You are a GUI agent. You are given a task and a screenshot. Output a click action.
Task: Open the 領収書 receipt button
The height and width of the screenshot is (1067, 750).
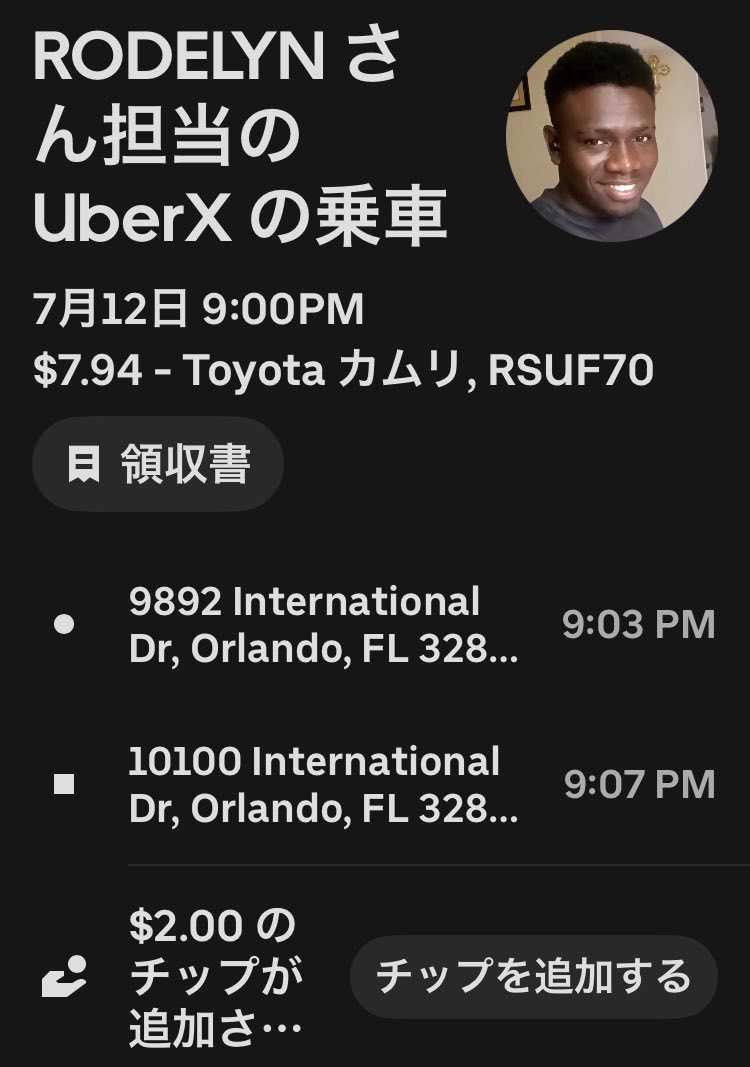pos(158,464)
